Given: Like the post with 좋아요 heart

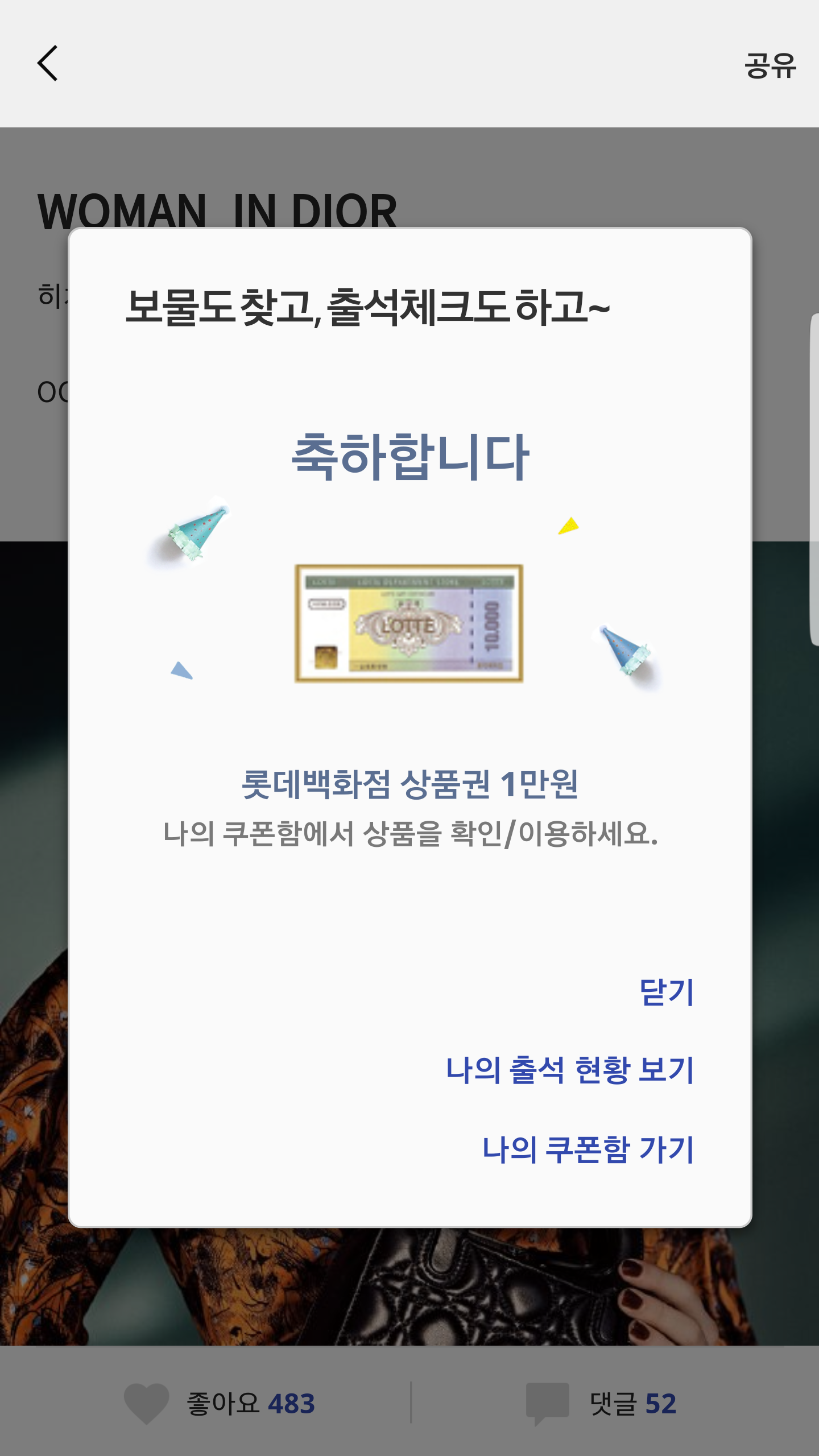Looking at the screenshot, I should (147, 1403).
